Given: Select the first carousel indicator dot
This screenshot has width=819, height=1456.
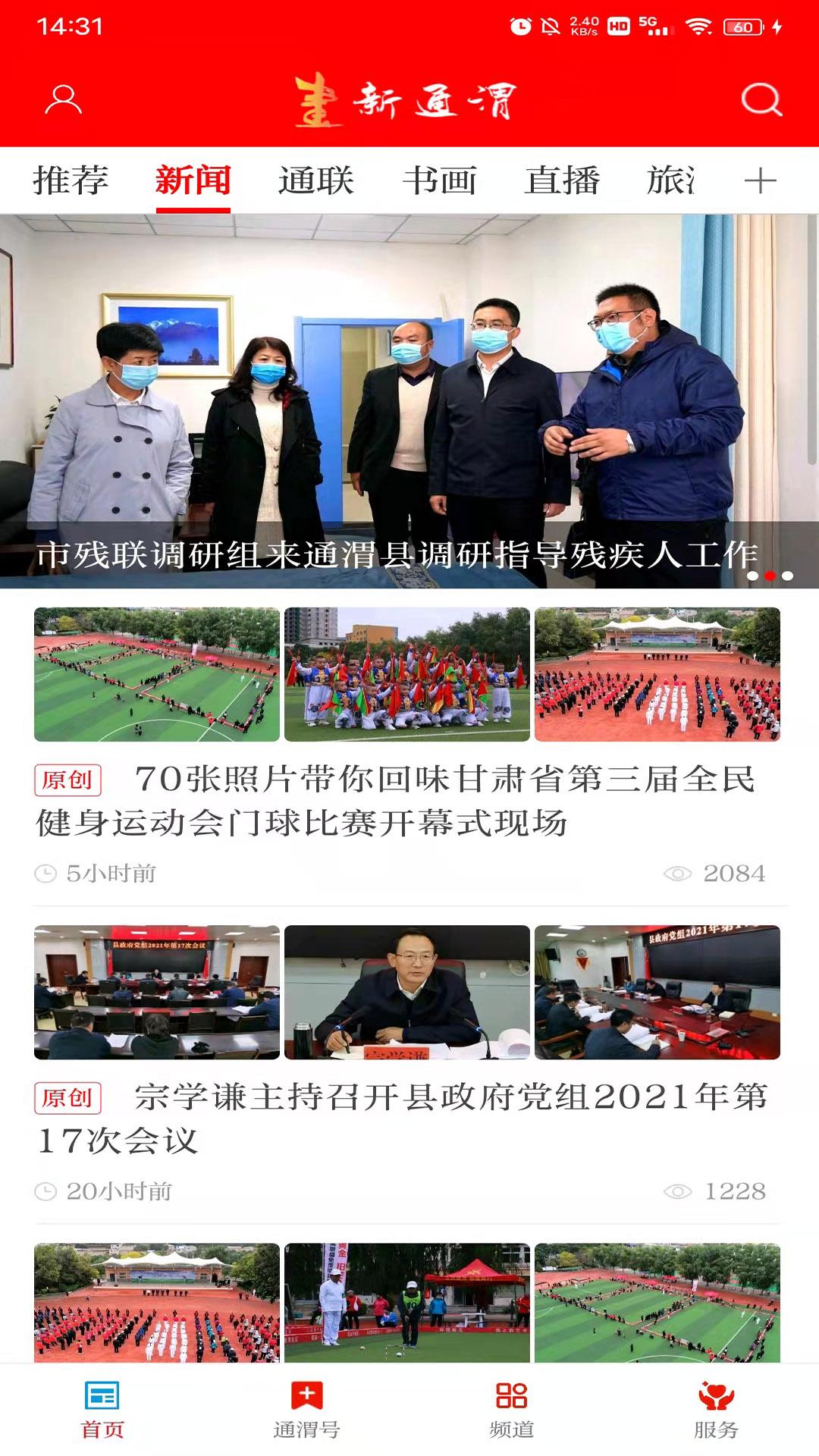Looking at the screenshot, I should [x=752, y=576].
